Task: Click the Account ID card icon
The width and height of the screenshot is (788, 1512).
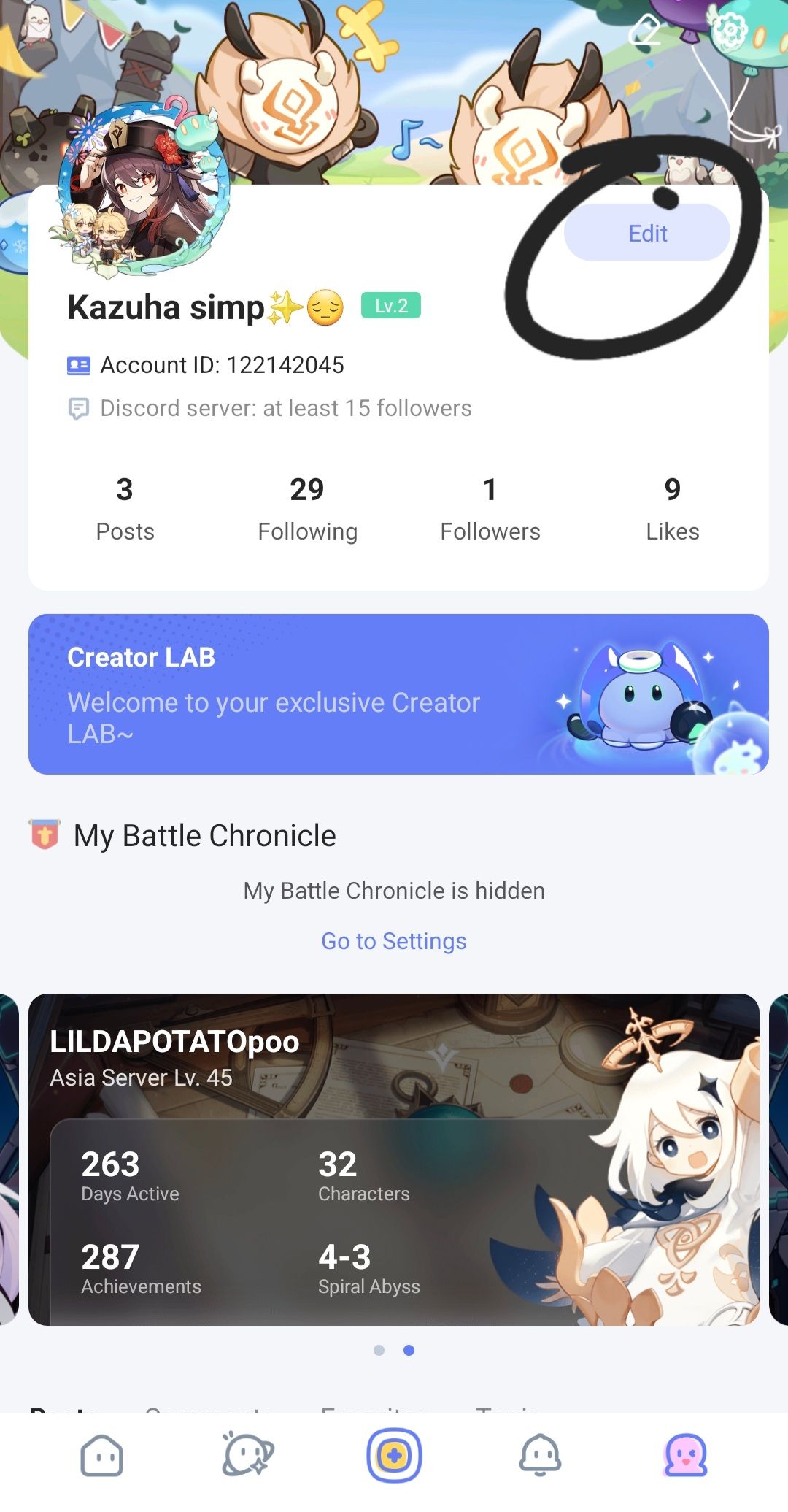Action: point(79,365)
